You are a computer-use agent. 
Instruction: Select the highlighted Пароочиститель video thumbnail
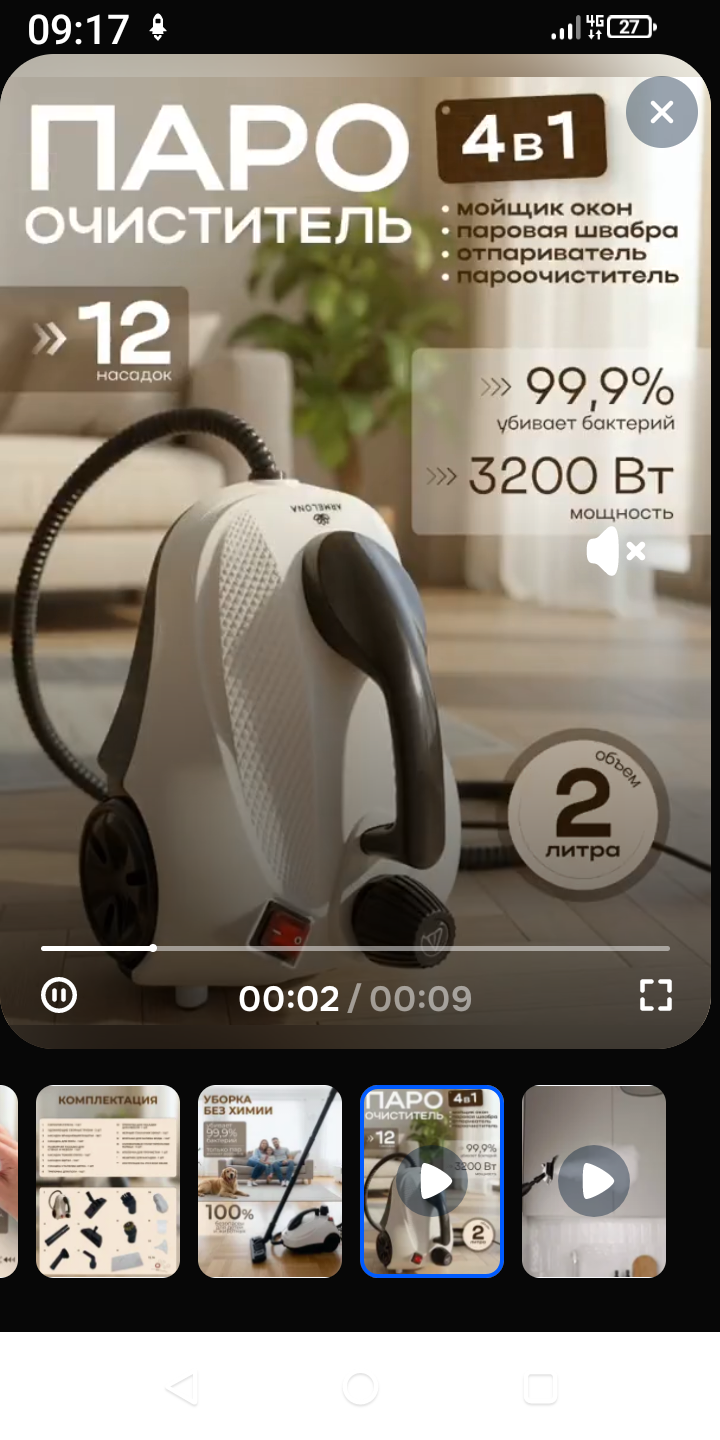(x=432, y=1181)
